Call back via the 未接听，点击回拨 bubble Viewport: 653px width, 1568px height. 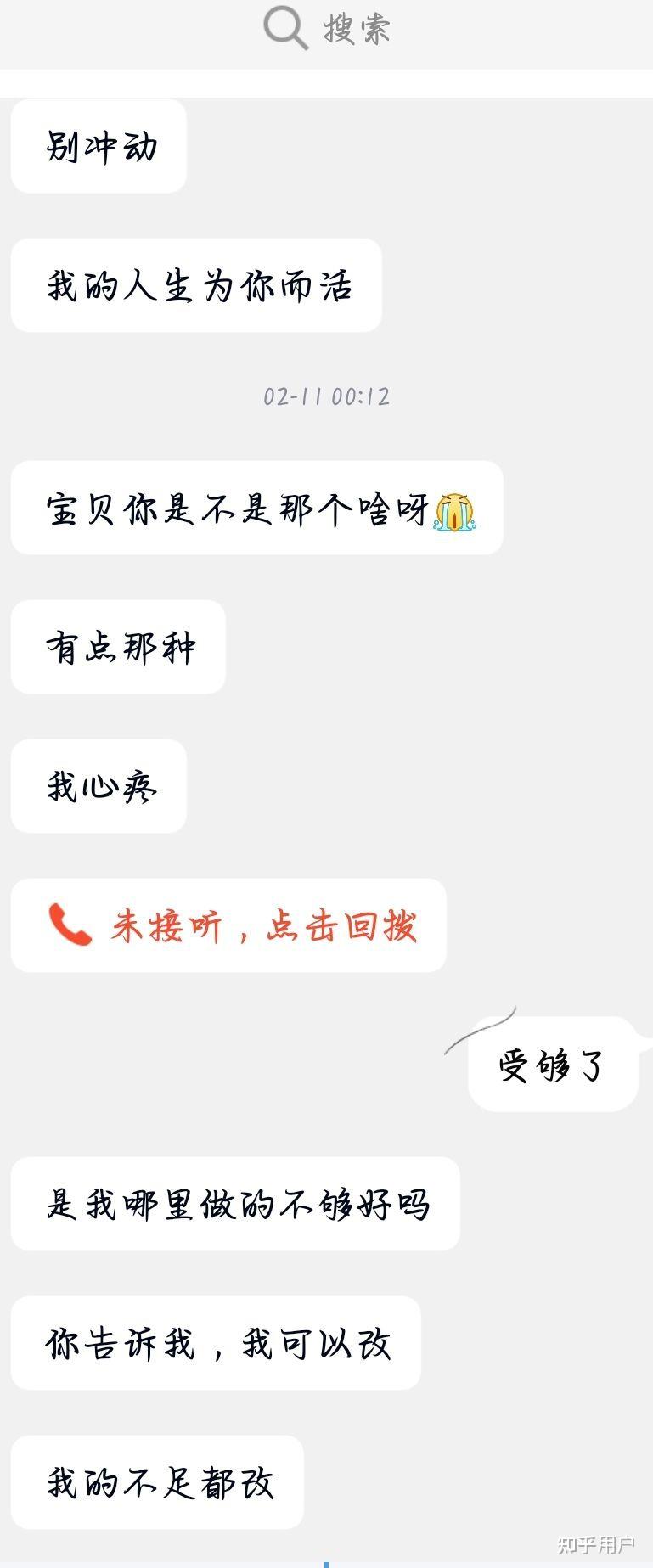pos(228,925)
